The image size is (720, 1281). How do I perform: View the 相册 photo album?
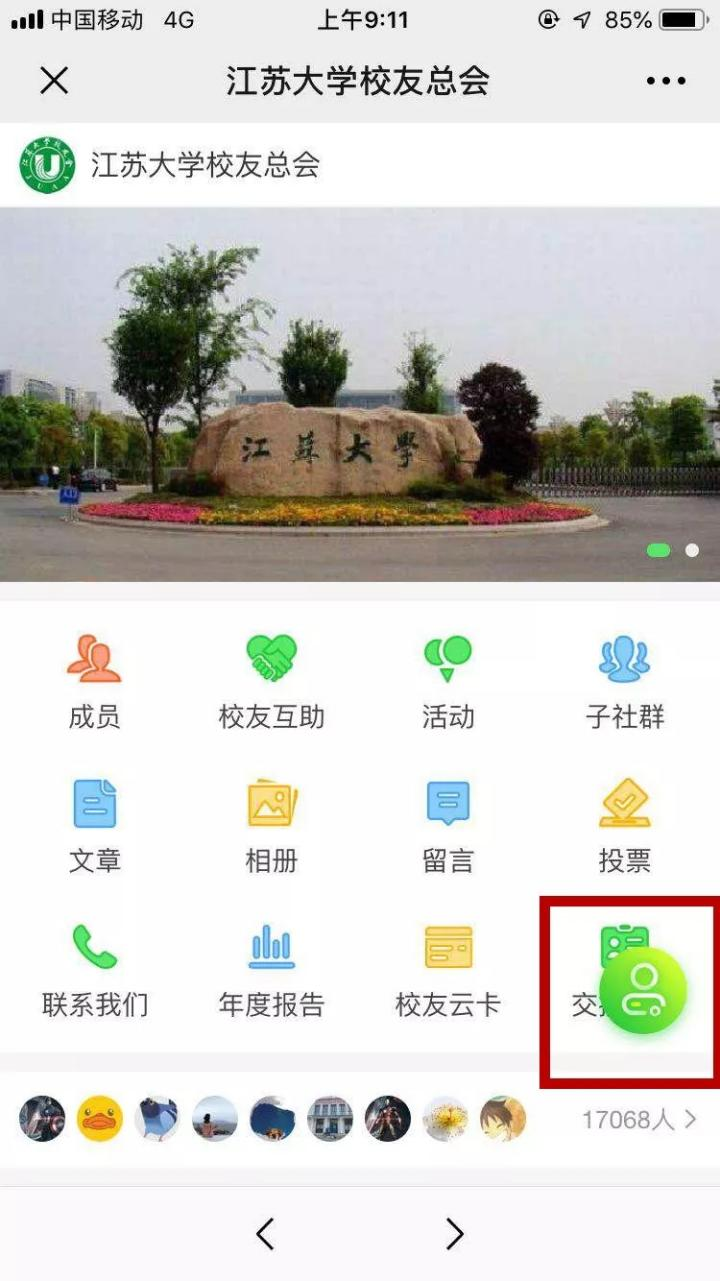click(x=271, y=825)
